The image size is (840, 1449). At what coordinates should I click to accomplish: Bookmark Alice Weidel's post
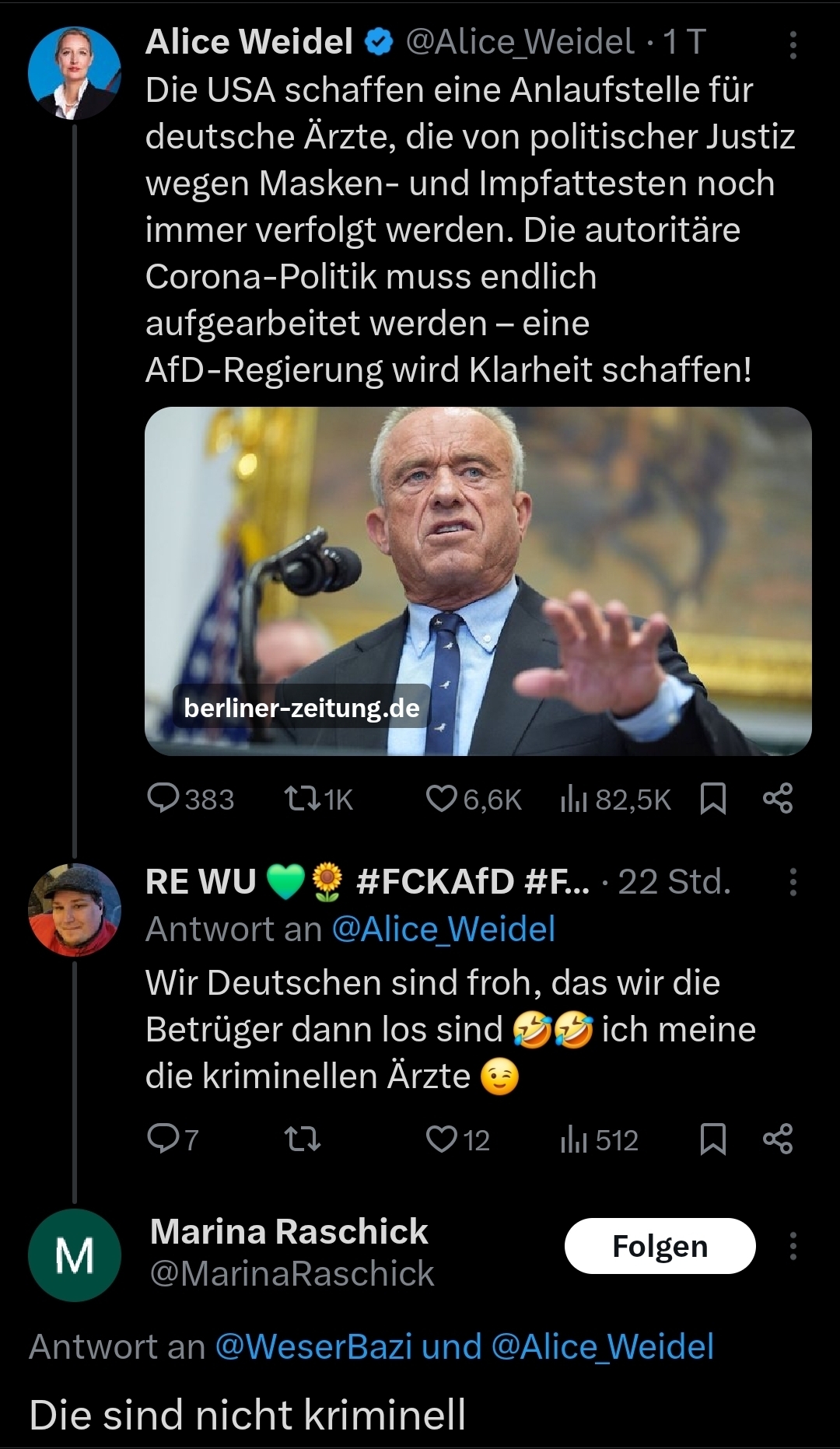pos(713,799)
